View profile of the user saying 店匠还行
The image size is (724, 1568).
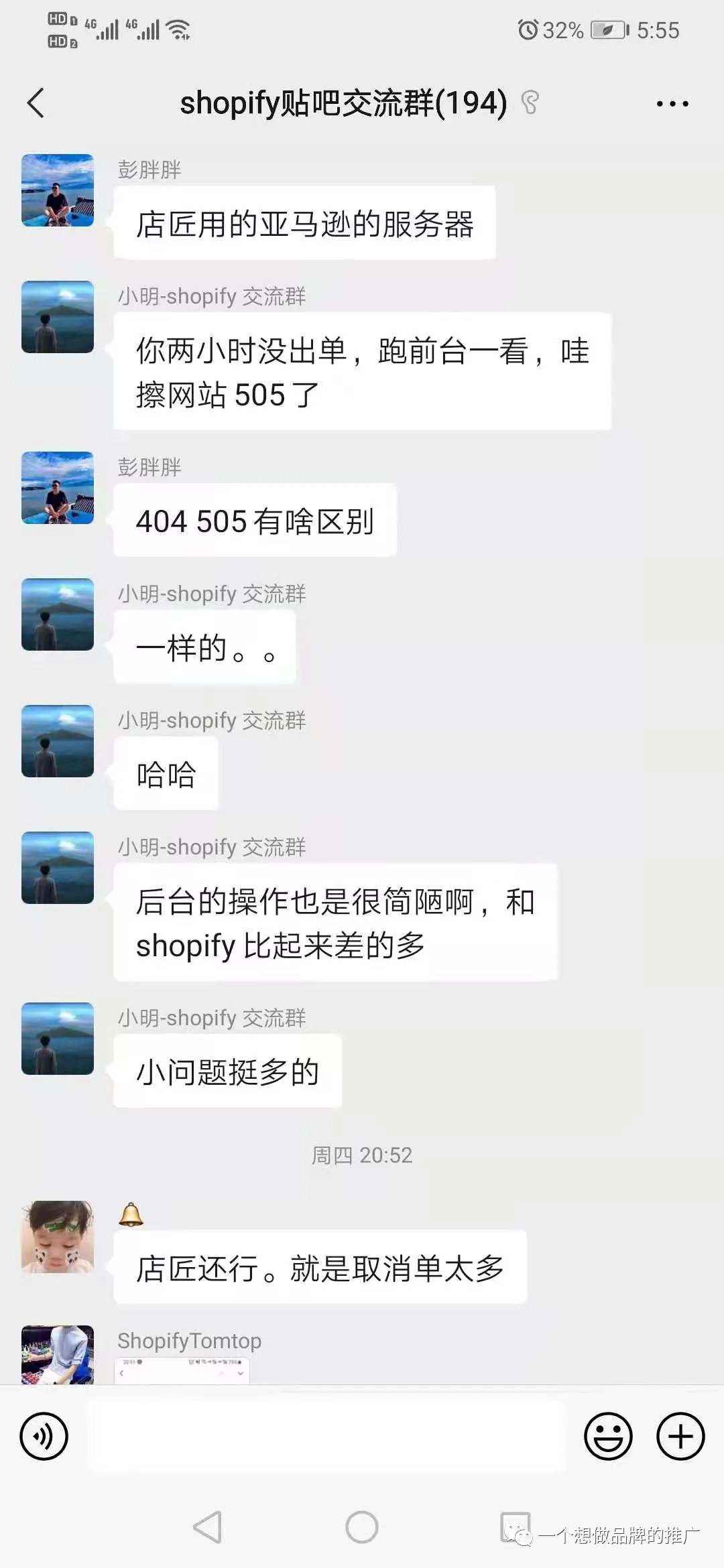tap(58, 1236)
